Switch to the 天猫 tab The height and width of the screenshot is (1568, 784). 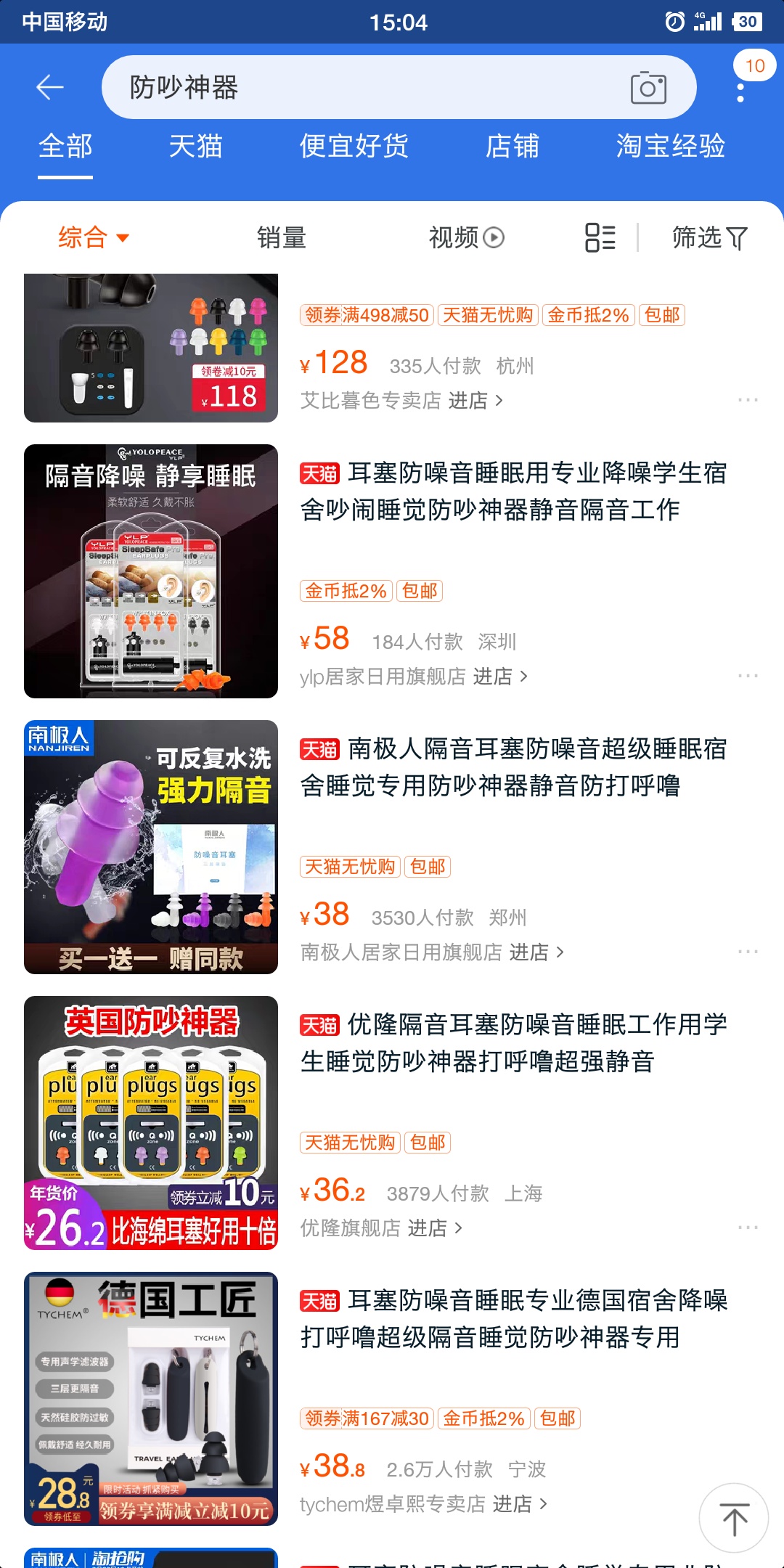point(195,146)
